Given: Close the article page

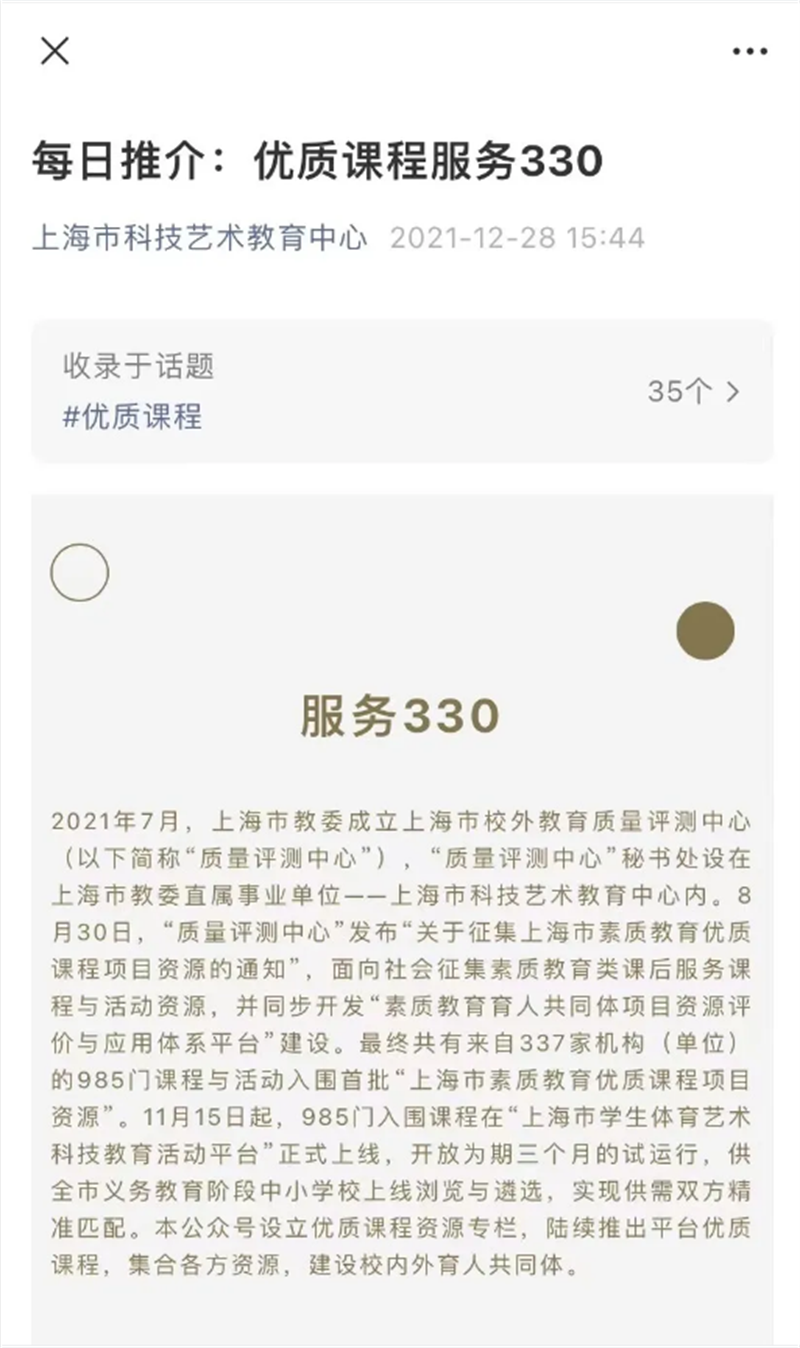Looking at the screenshot, I should tap(54, 51).
